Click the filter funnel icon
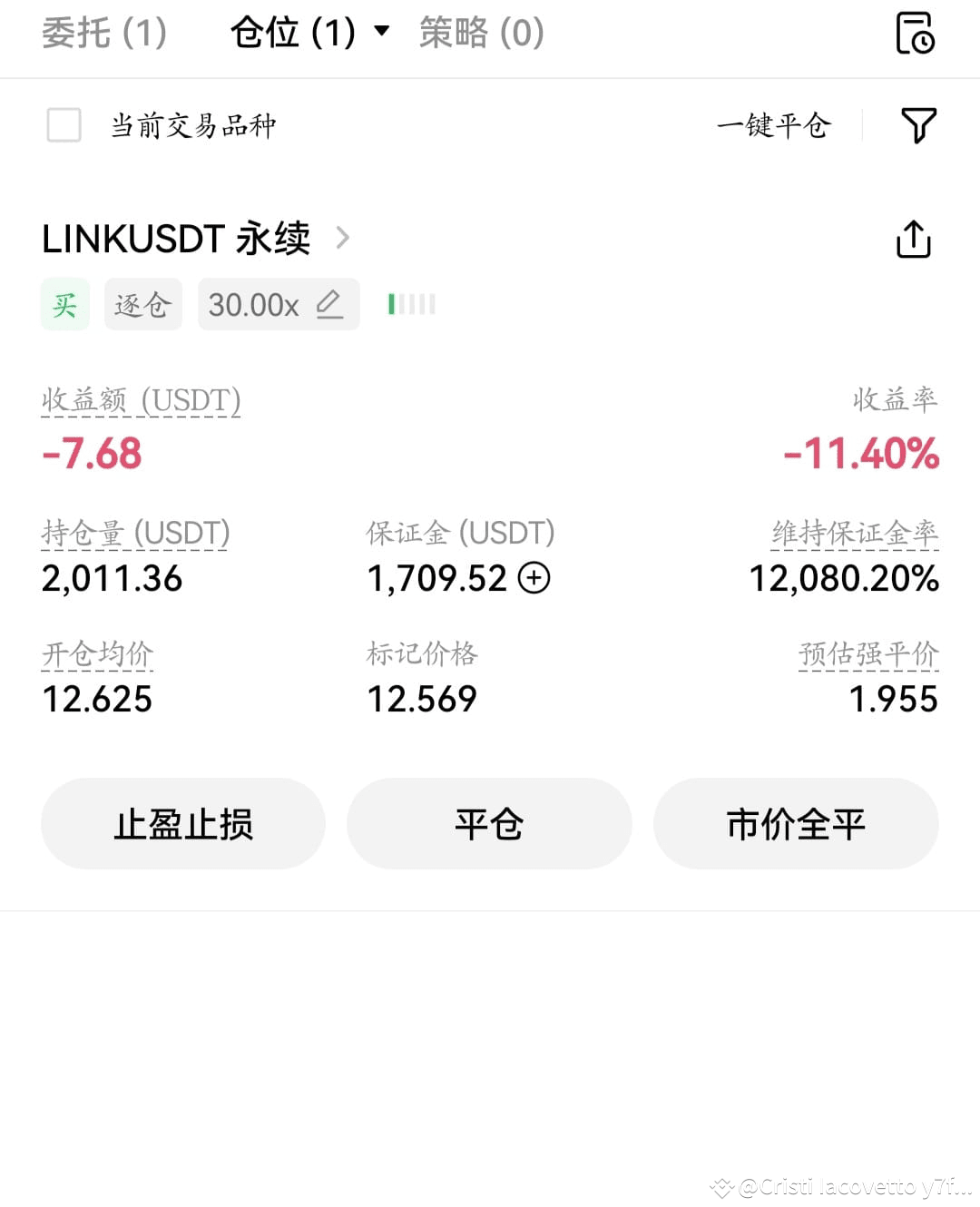 click(918, 125)
